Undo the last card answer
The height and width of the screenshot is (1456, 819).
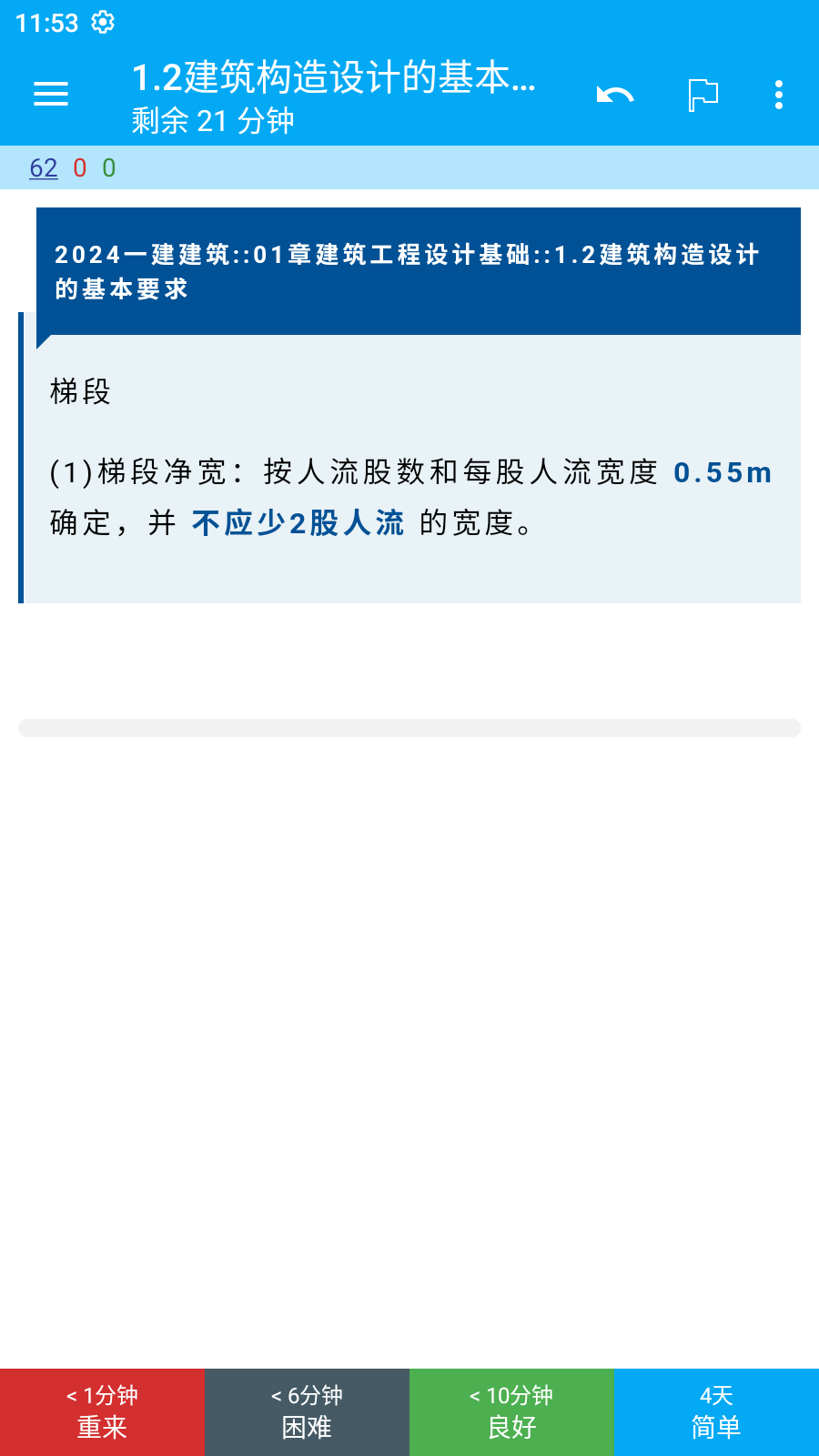tap(615, 94)
